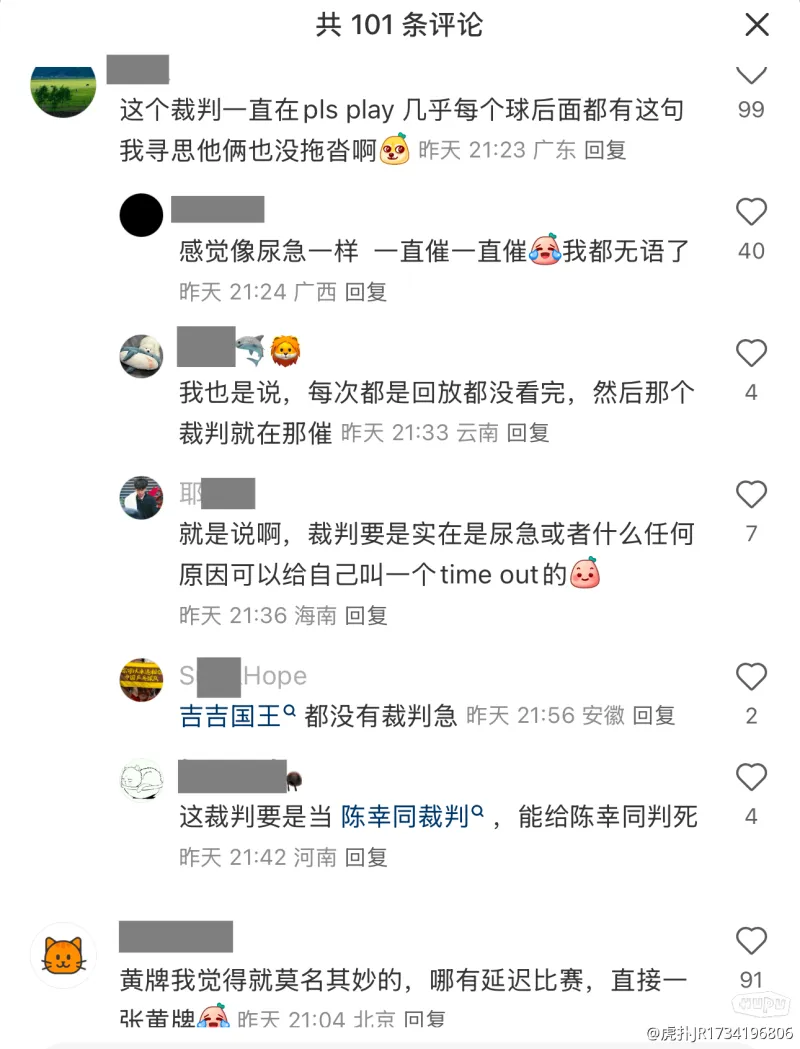Like the Henan comment about 陈幸同裁判
800x1049 pixels.
[751, 778]
